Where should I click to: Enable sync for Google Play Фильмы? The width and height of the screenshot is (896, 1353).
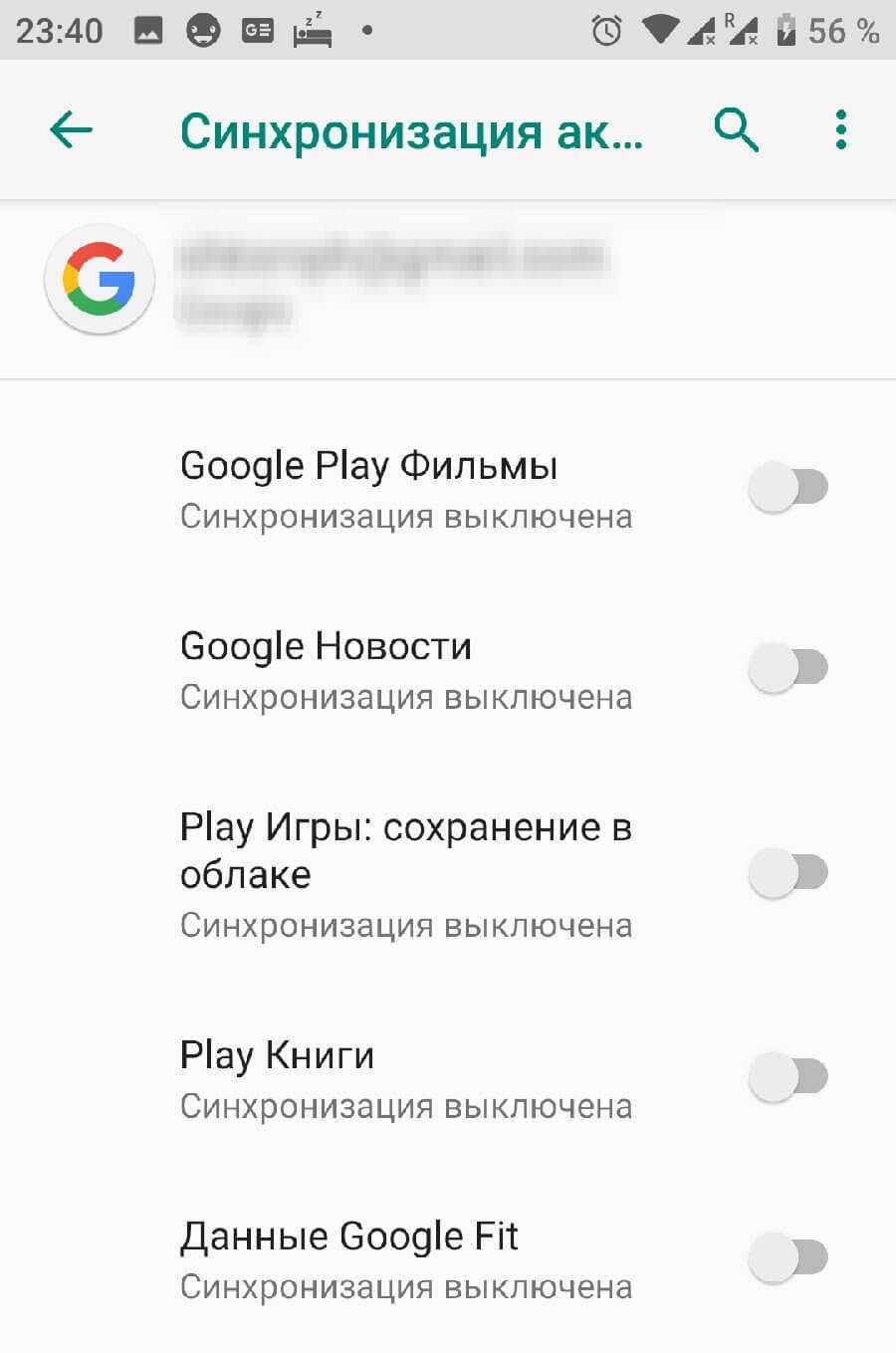(787, 488)
